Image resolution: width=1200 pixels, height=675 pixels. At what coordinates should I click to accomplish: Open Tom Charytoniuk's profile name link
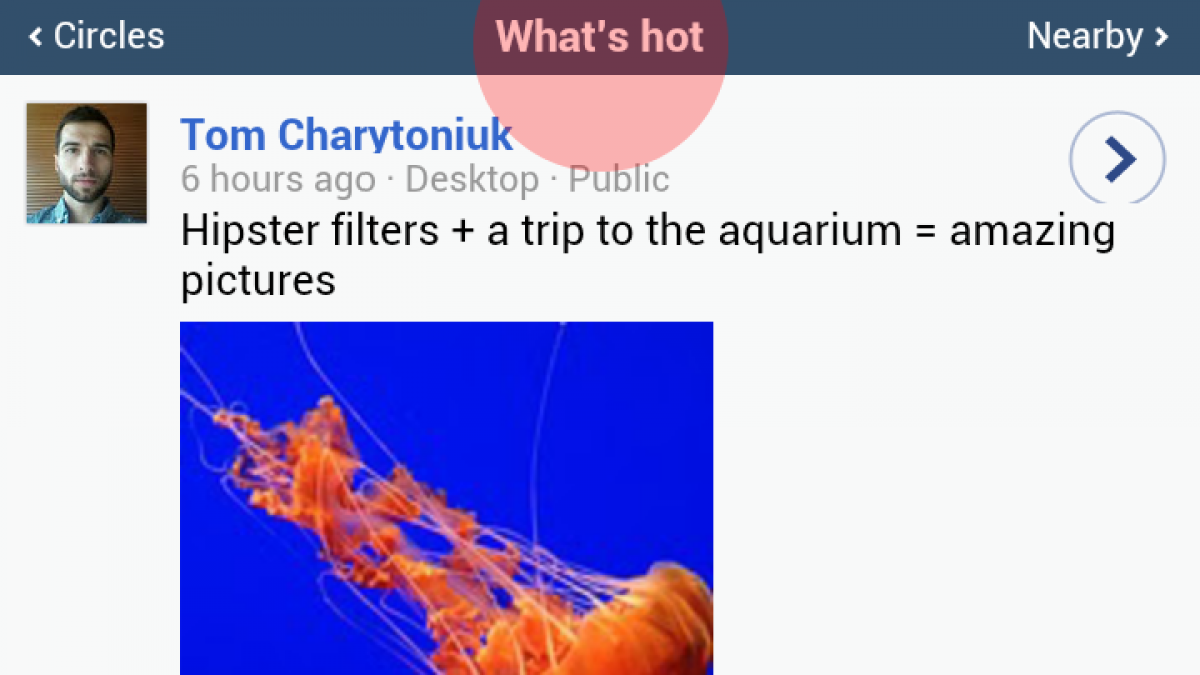[346, 135]
